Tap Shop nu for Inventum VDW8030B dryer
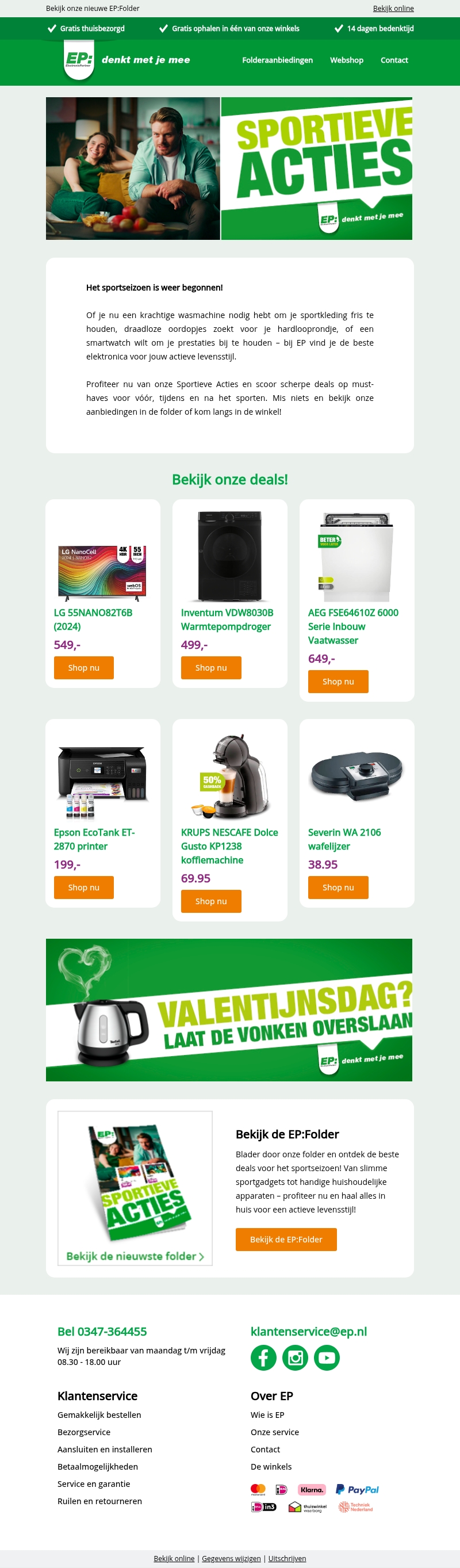 pos(210,668)
